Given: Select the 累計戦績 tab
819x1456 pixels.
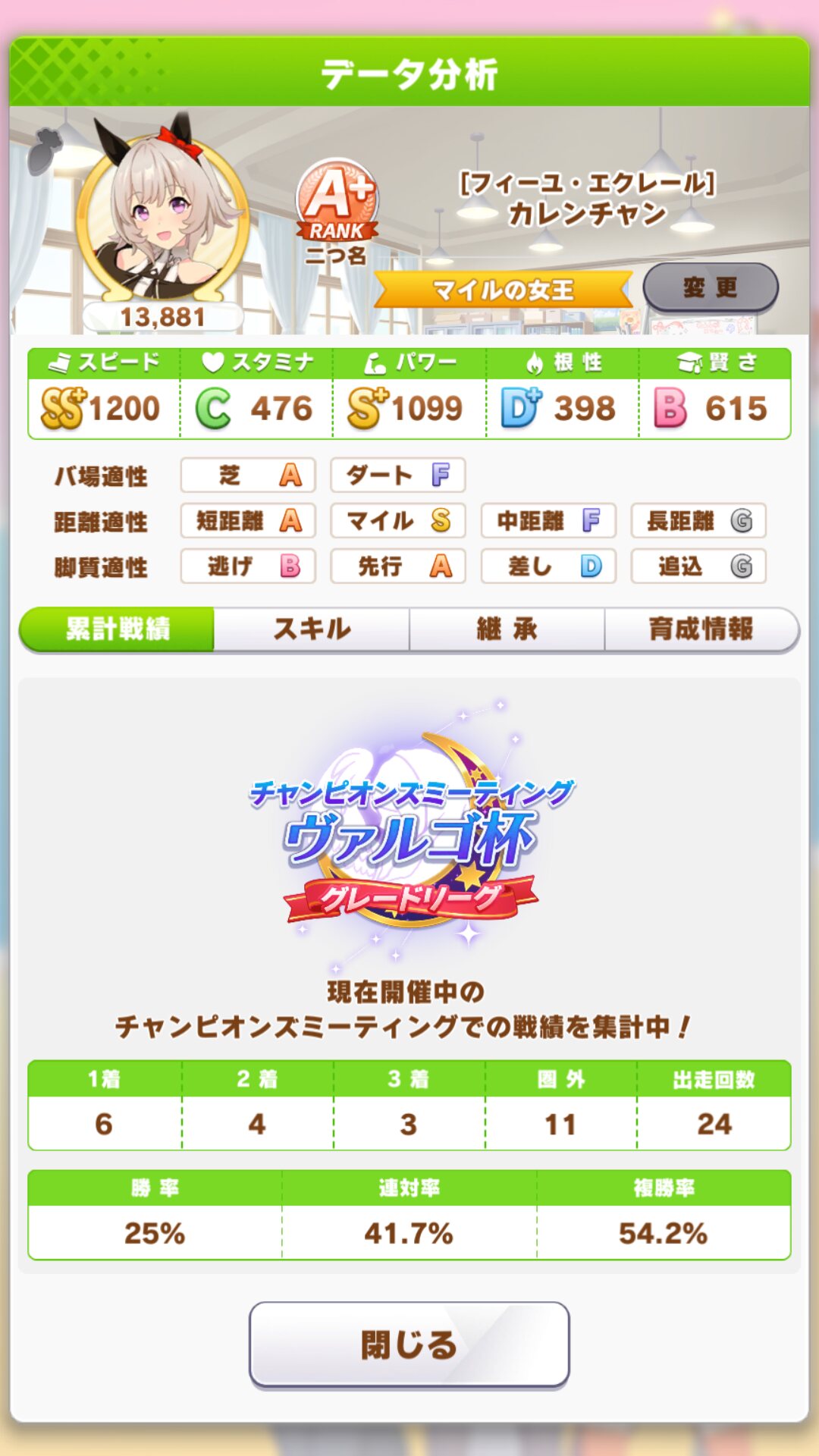Looking at the screenshot, I should pyautogui.click(x=117, y=629).
